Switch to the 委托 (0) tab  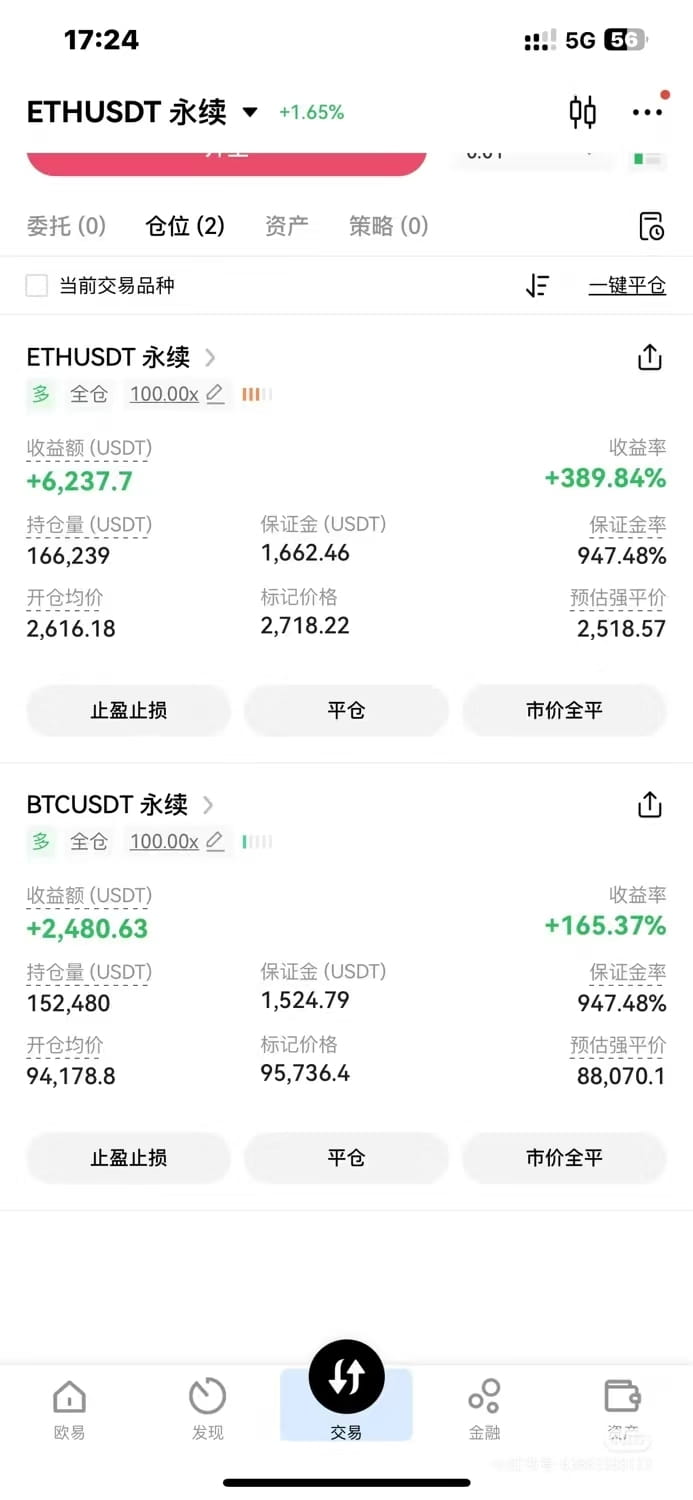pos(66,226)
